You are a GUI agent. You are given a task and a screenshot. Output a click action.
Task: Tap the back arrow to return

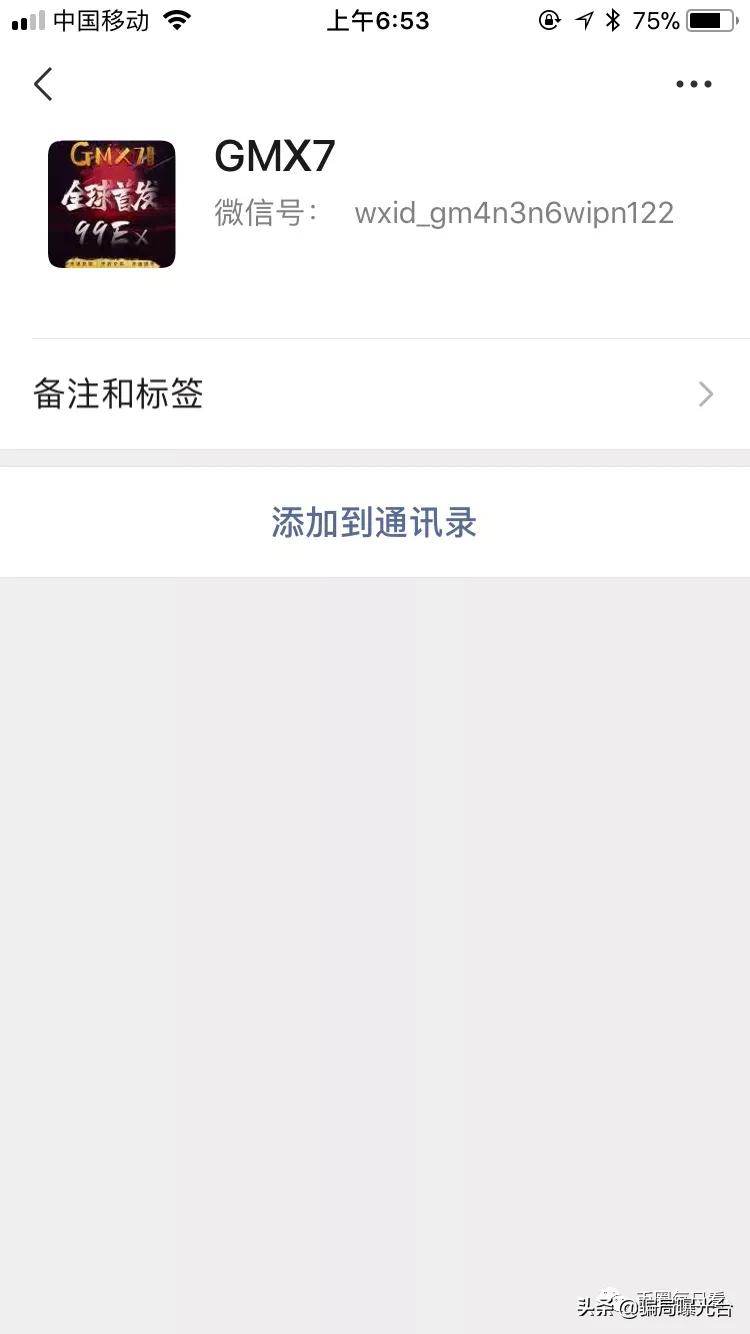(x=42, y=84)
